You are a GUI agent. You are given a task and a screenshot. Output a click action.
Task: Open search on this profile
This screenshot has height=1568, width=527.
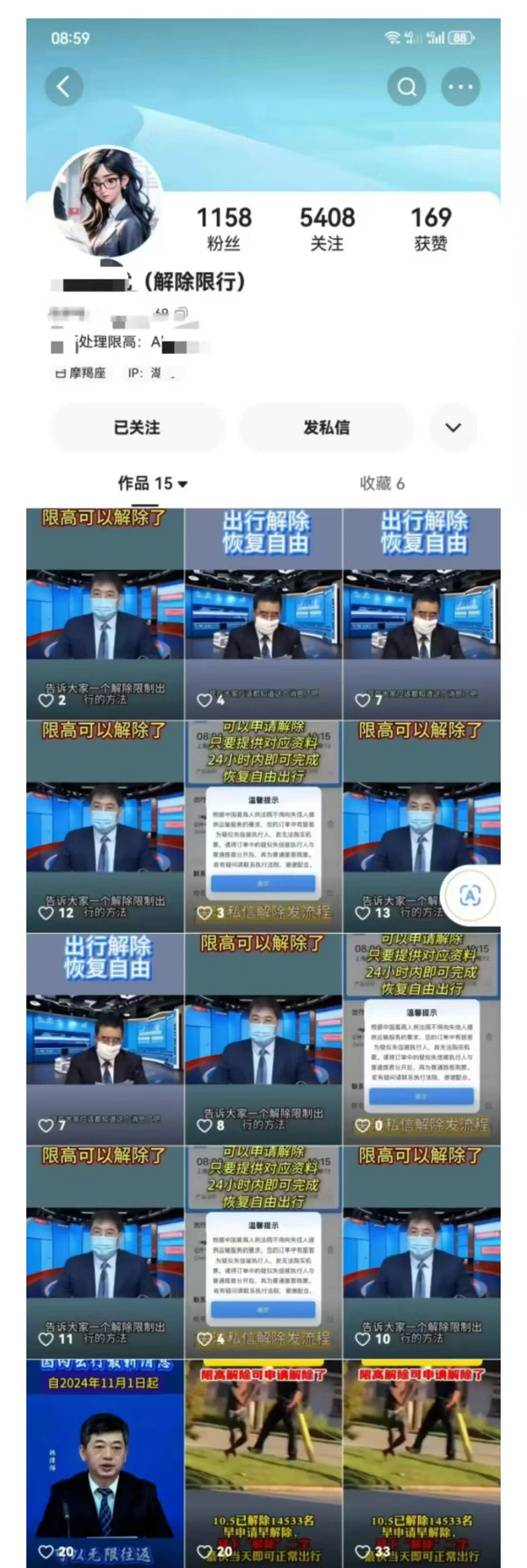click(407, 86)
